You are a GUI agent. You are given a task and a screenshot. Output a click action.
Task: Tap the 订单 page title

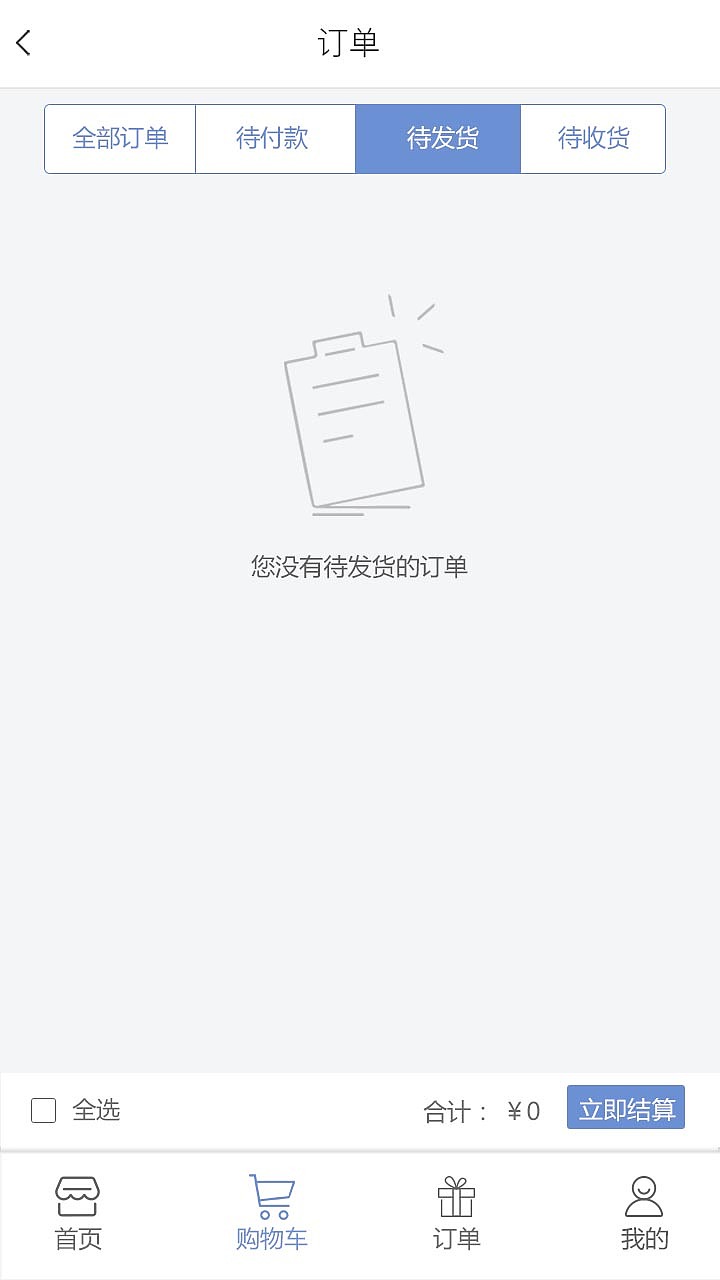[x=346, y=43]
